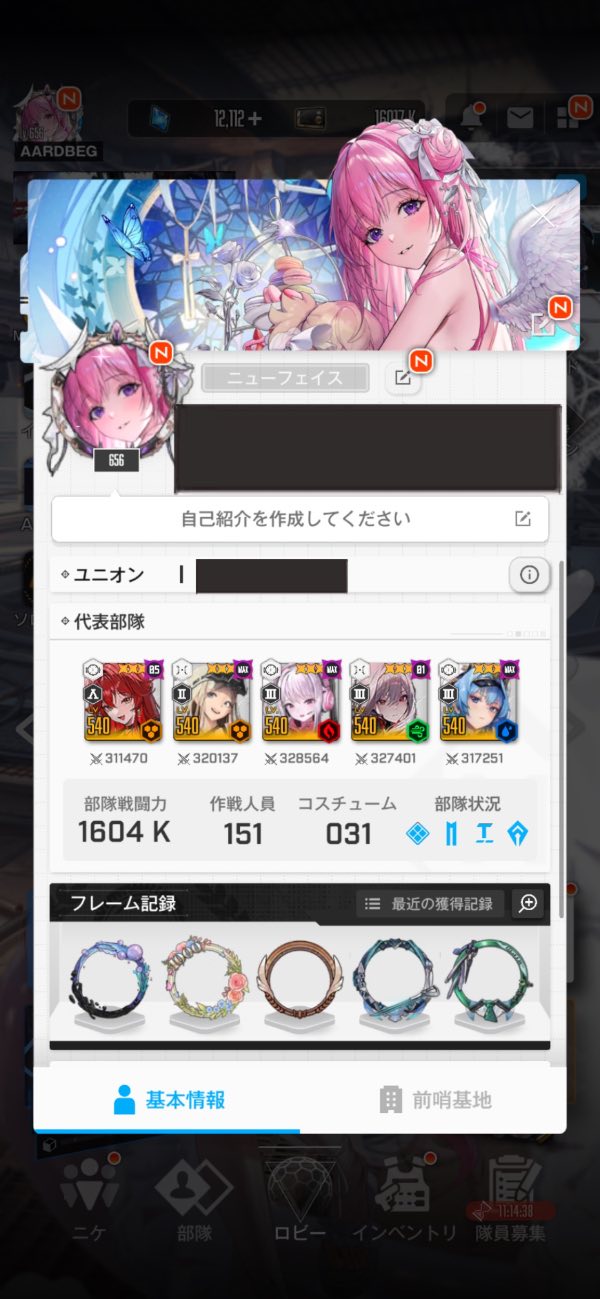Image resolution: width=600 pixels, height=1299 pixels.
Task: Switch to the 基本情報 tab
Action: [167, 1100]
